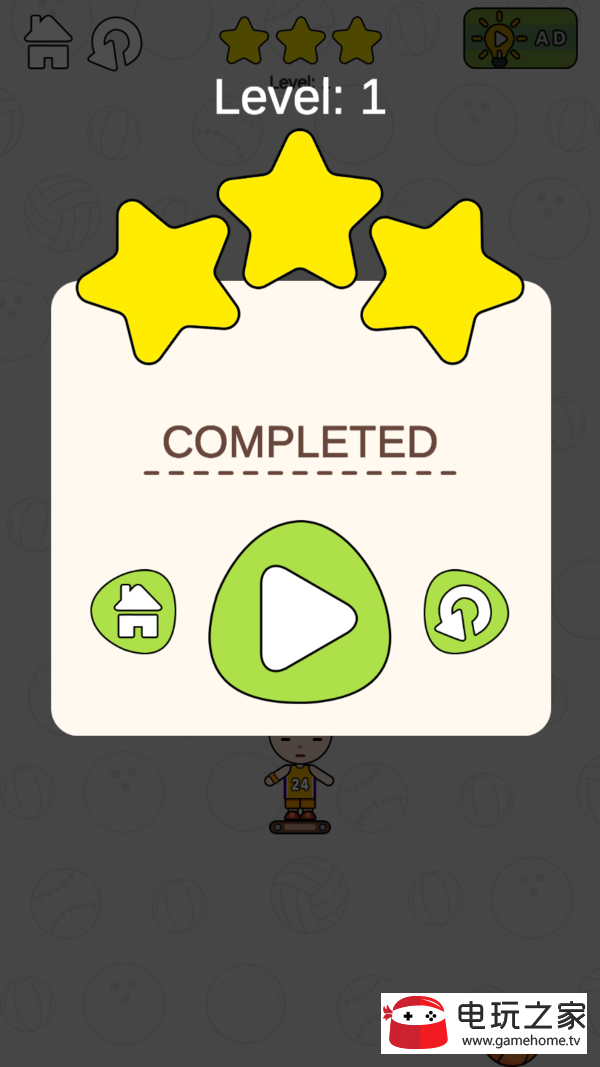Watch an ad for a hint
Image resolution: width=600 pixels, height=1067 pixels.
[520, 39]
